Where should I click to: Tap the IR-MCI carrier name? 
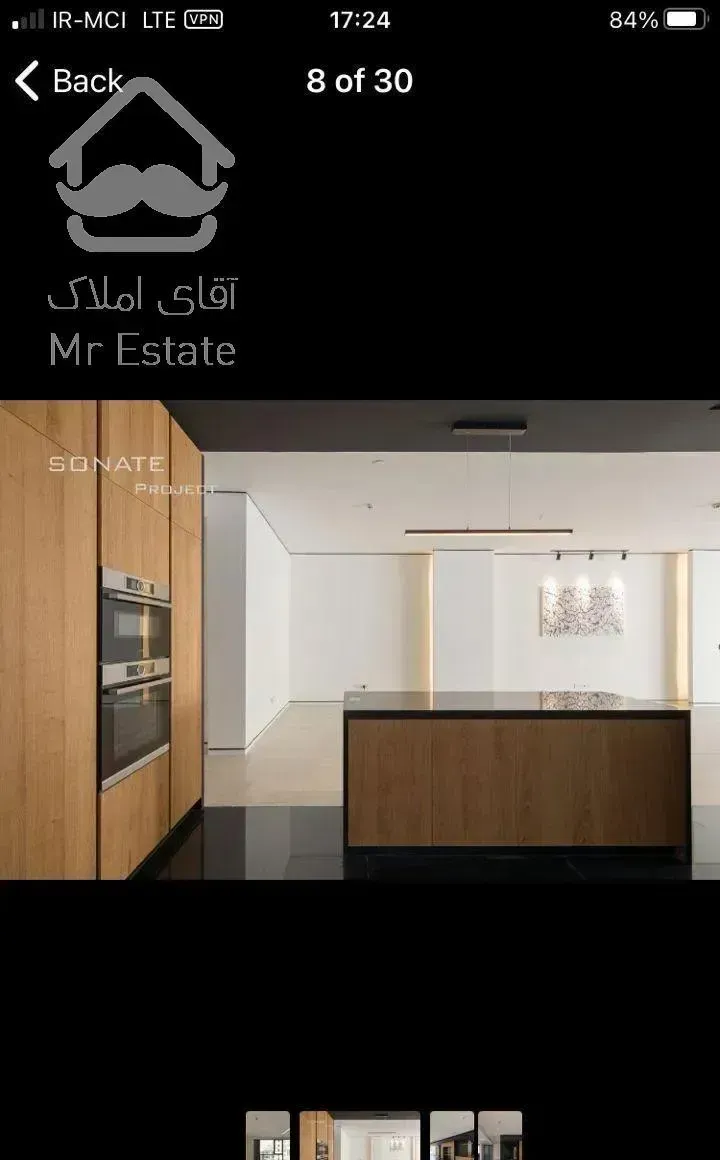[92, 18]
